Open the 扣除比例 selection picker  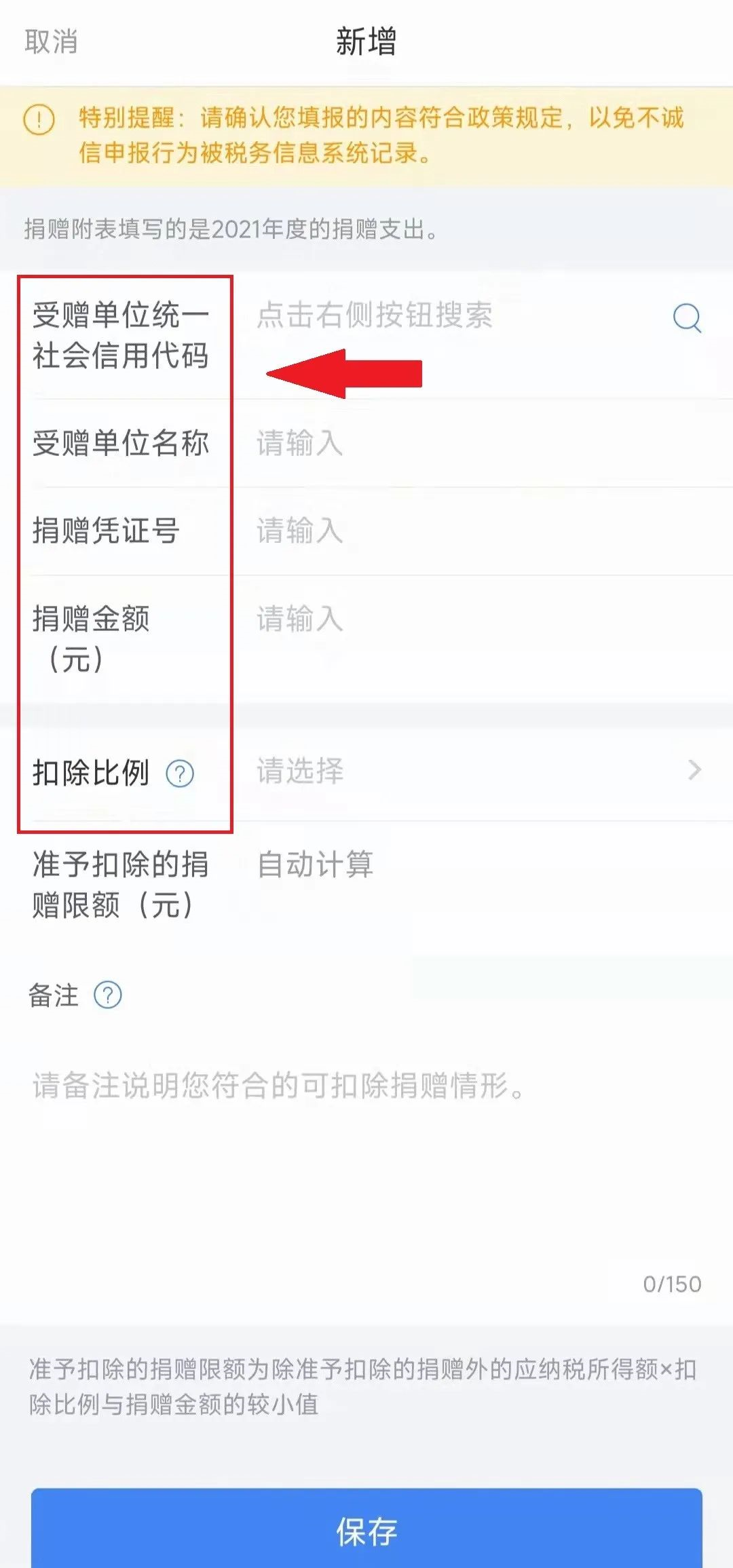point(479,771)
